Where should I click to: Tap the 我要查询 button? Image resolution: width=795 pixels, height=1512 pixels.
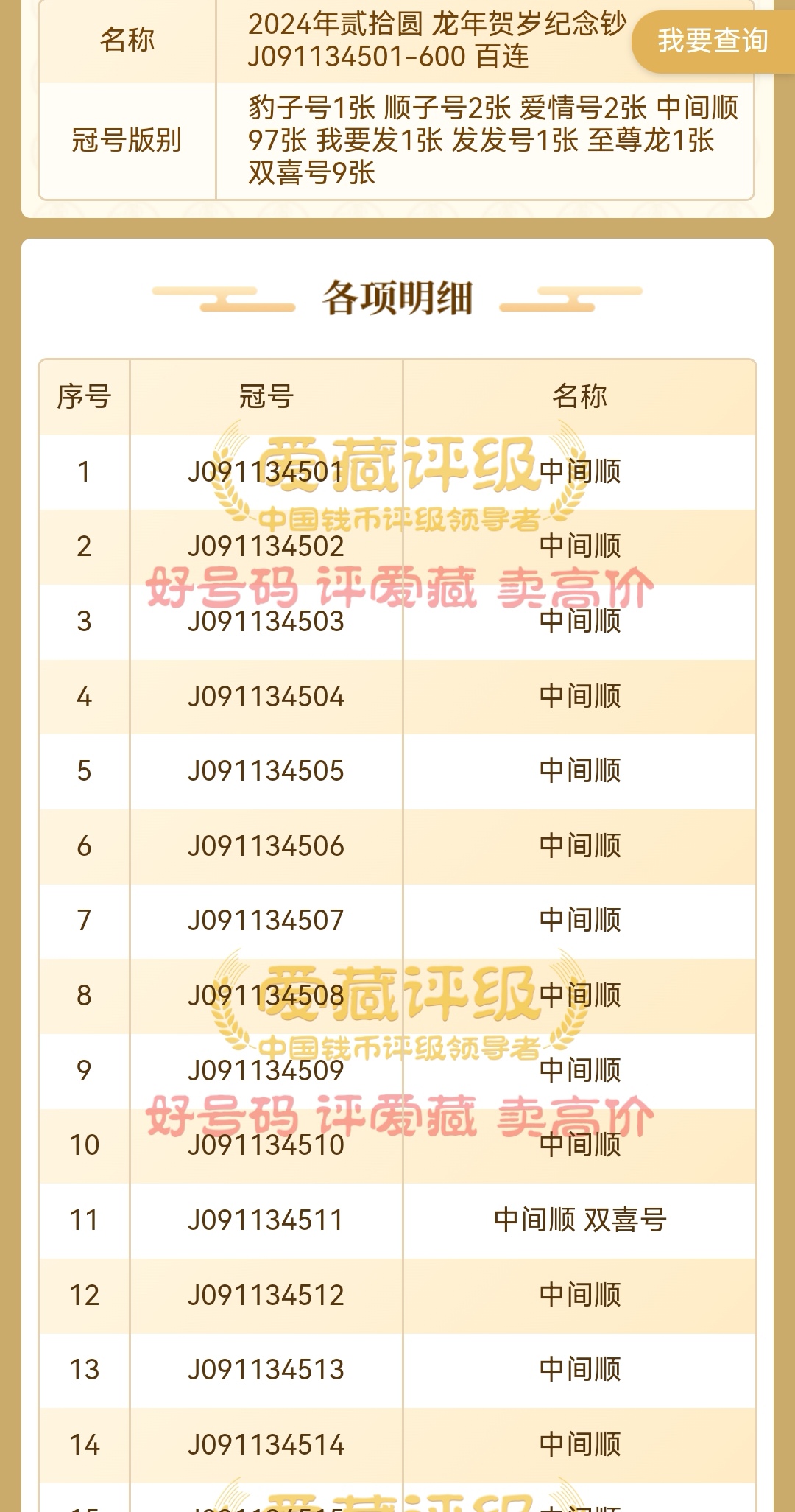coord(713,41)
